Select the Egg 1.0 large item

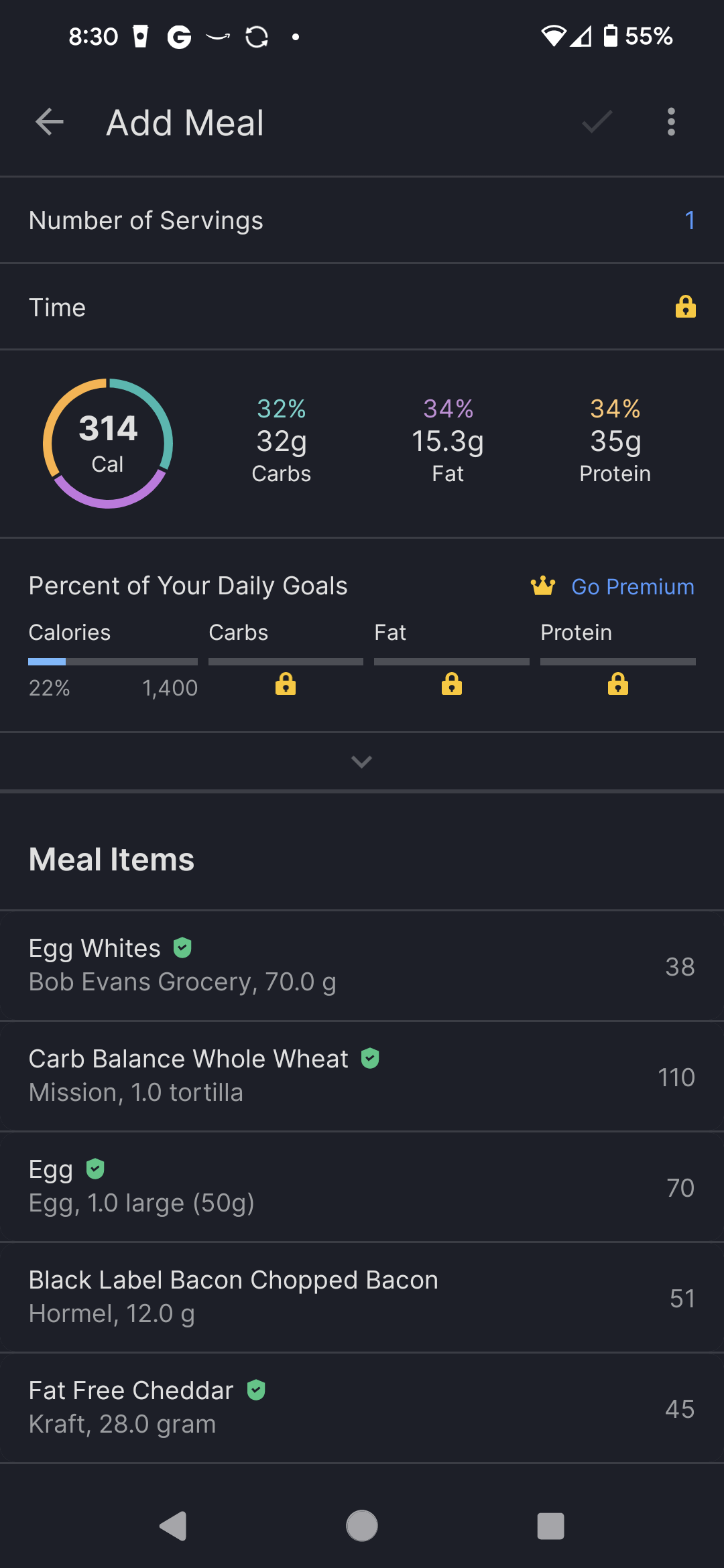[362, 1187]
